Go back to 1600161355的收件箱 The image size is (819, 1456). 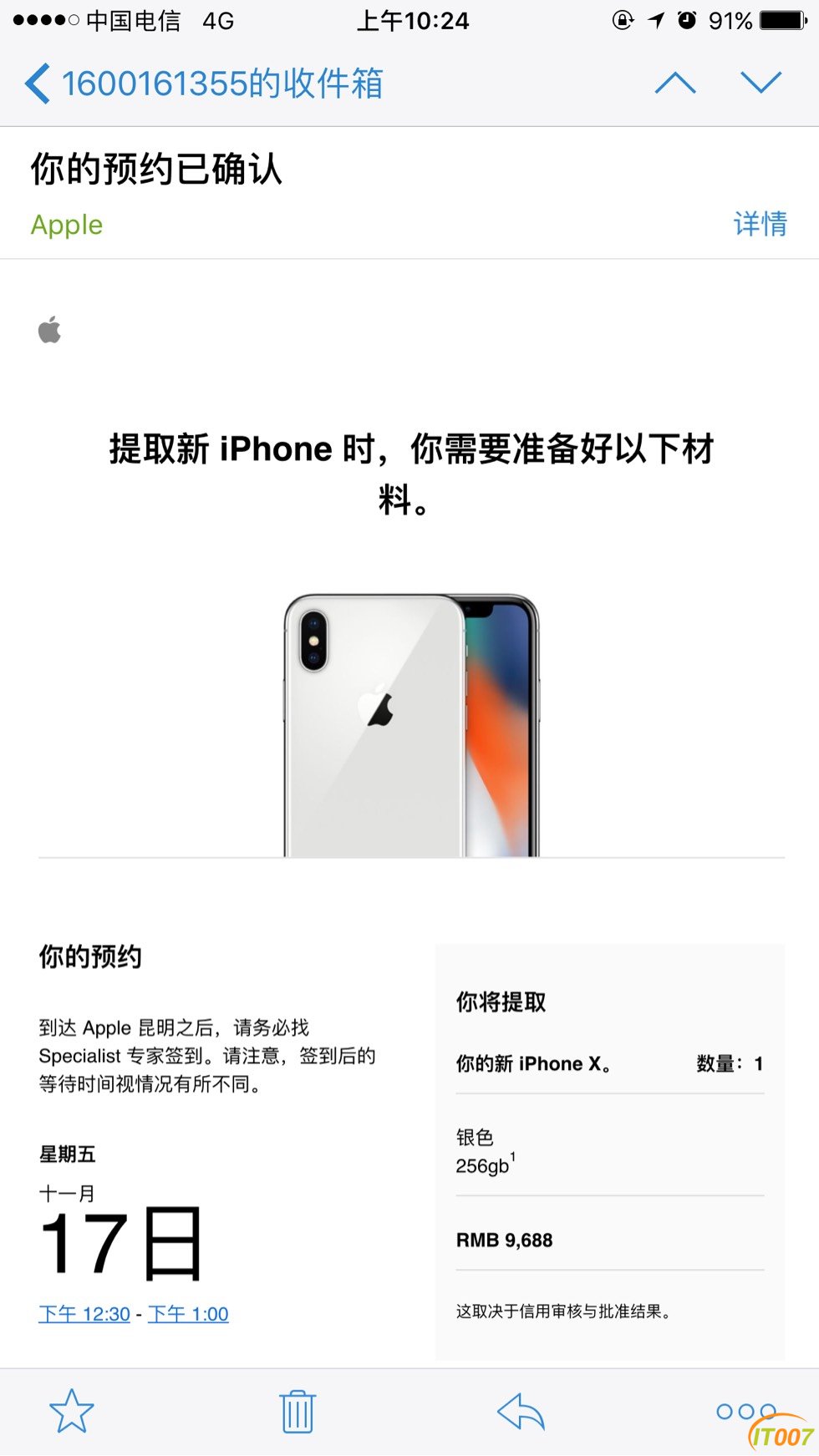(x=203, y=84)
